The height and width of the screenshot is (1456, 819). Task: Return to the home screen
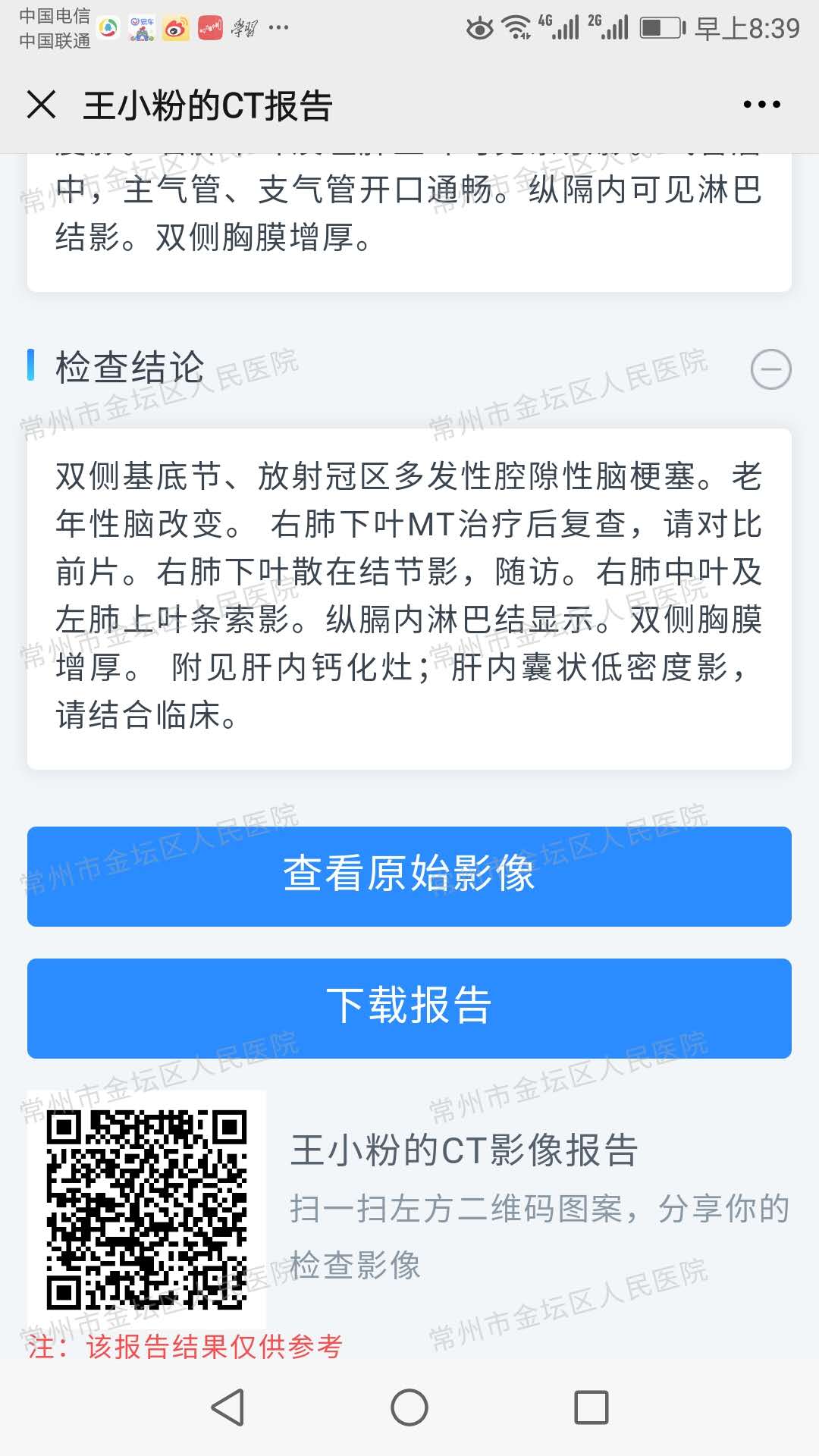pos(409,1407)
